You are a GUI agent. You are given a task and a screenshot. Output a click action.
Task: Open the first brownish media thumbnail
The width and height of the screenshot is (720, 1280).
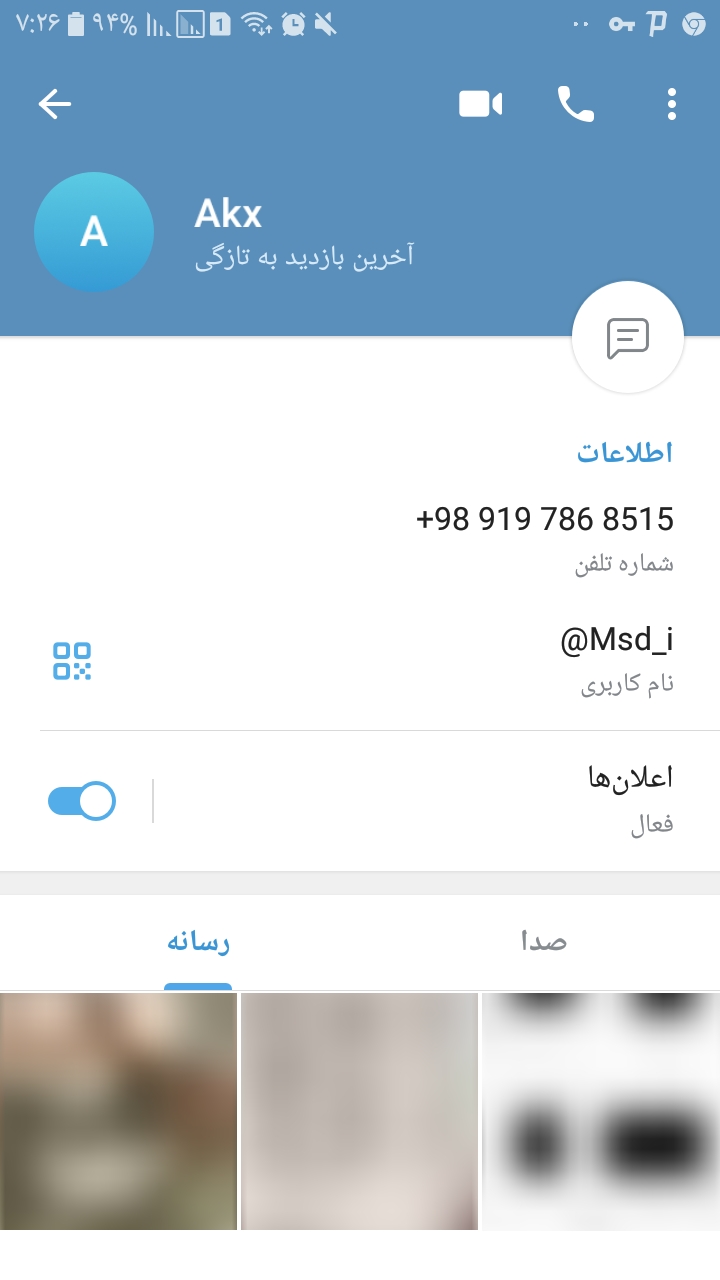coord(118,1110)
